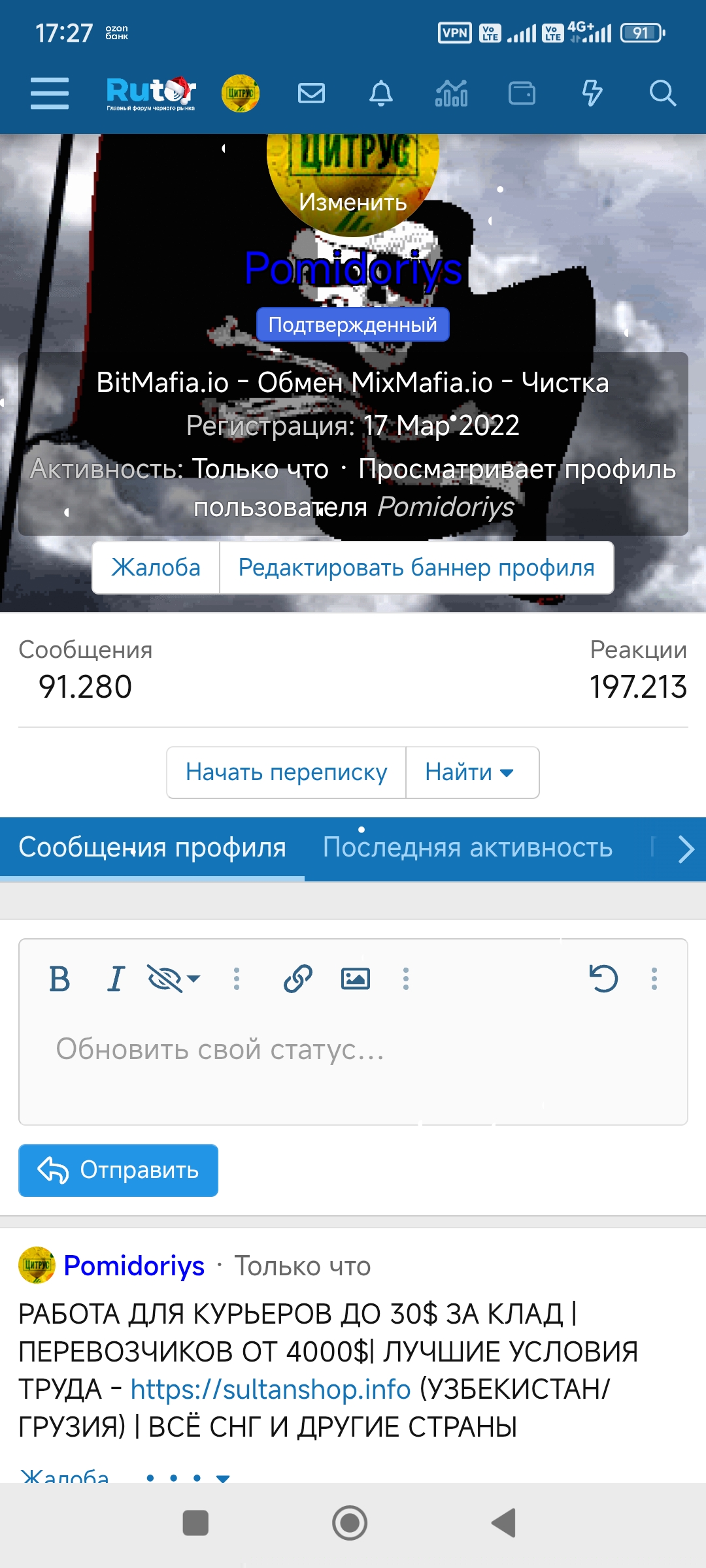Tap Редактировать баннер профиля
Image resolution: width=706 pixels, height=1568 pixels.
[x=416, y=568]
